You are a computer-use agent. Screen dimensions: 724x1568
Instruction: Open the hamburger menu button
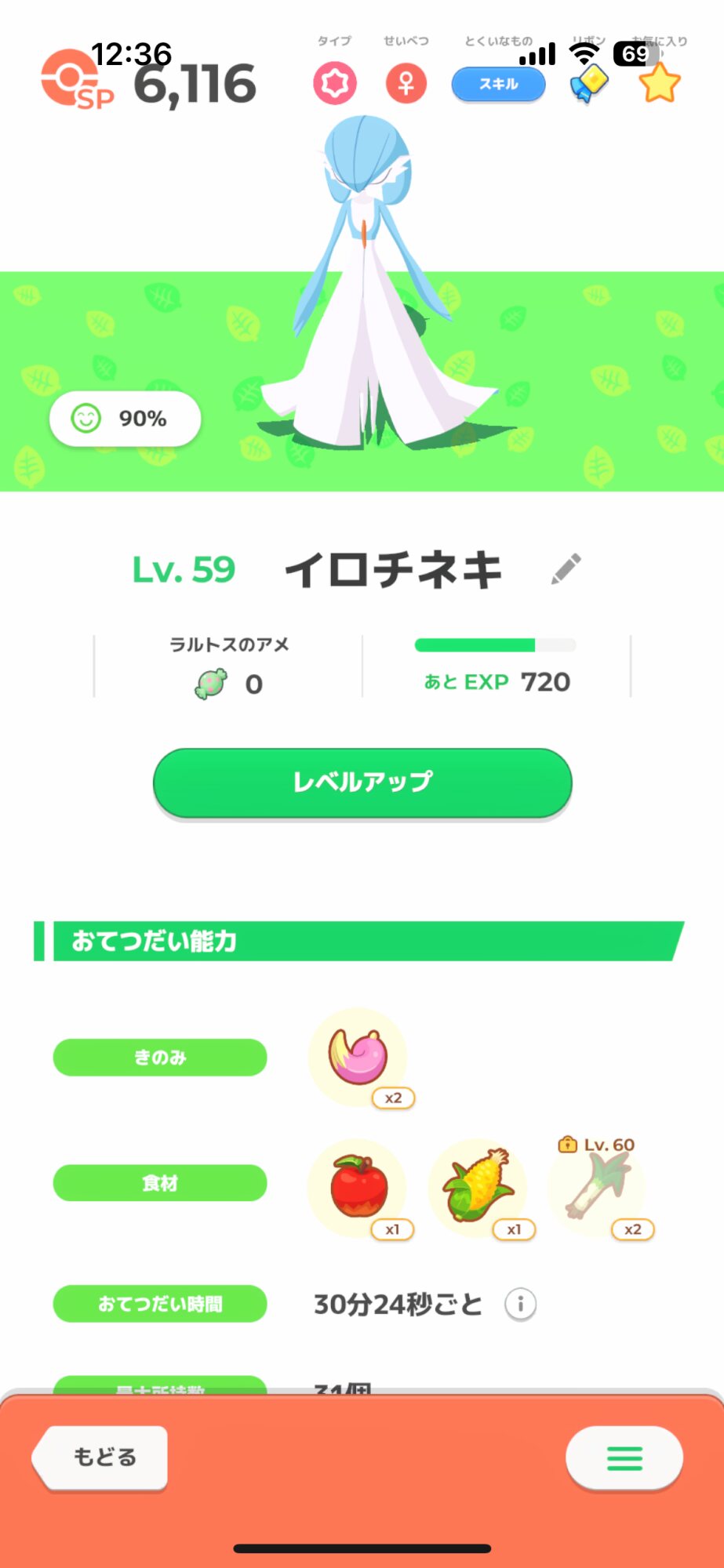(x=624, y=1457)
